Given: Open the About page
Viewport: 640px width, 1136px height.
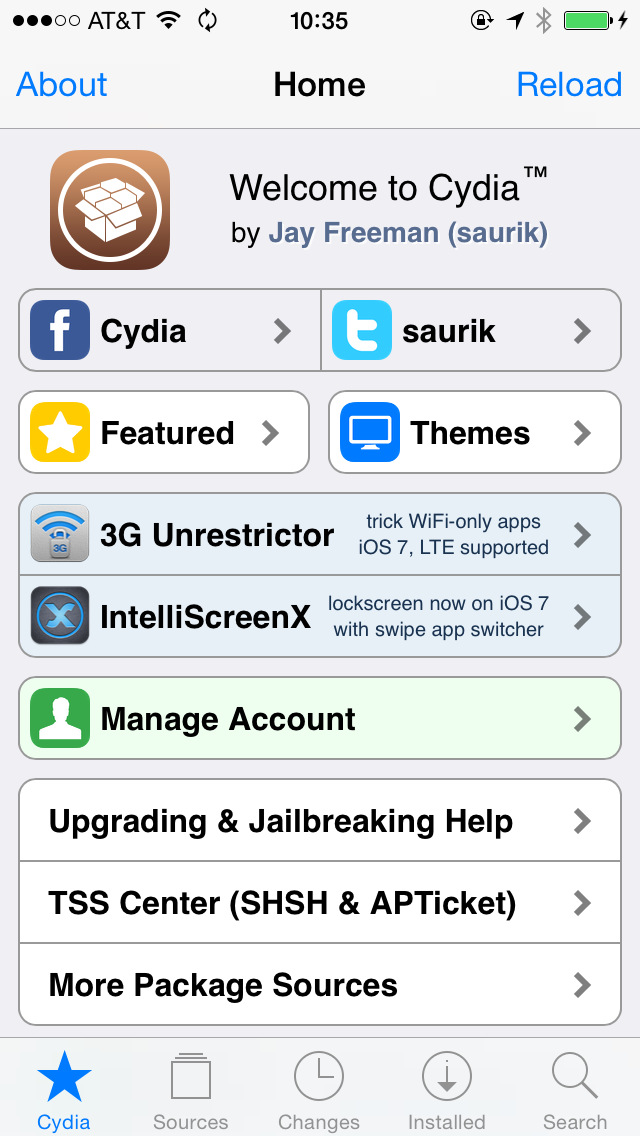Looking at the screenshot, I should tap(62, 85).
